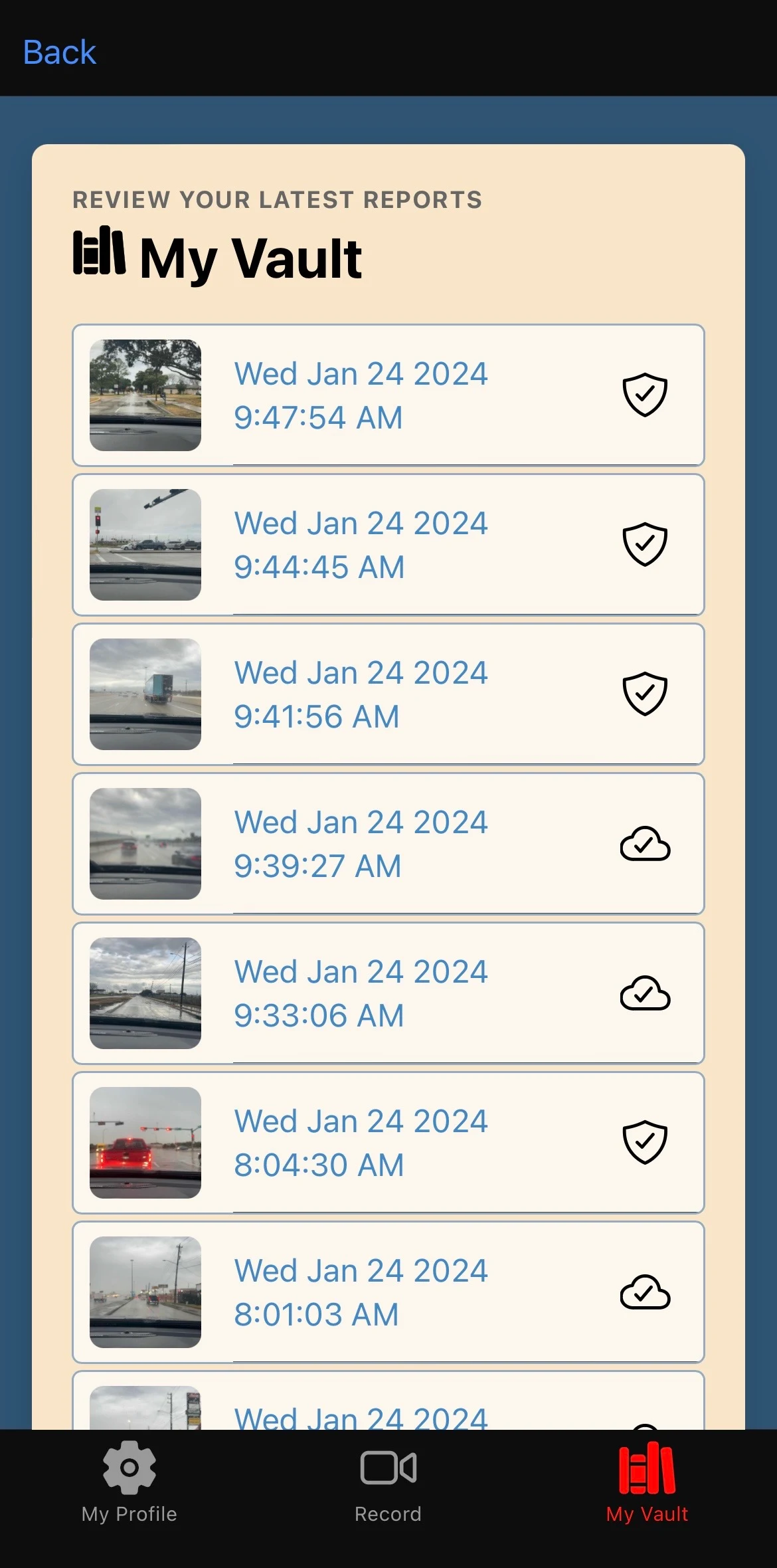This screenshot has height=1568, width=777.
Task: Tap the shield check icon for 8:04:30 AM
Action: click(645, 1142)
